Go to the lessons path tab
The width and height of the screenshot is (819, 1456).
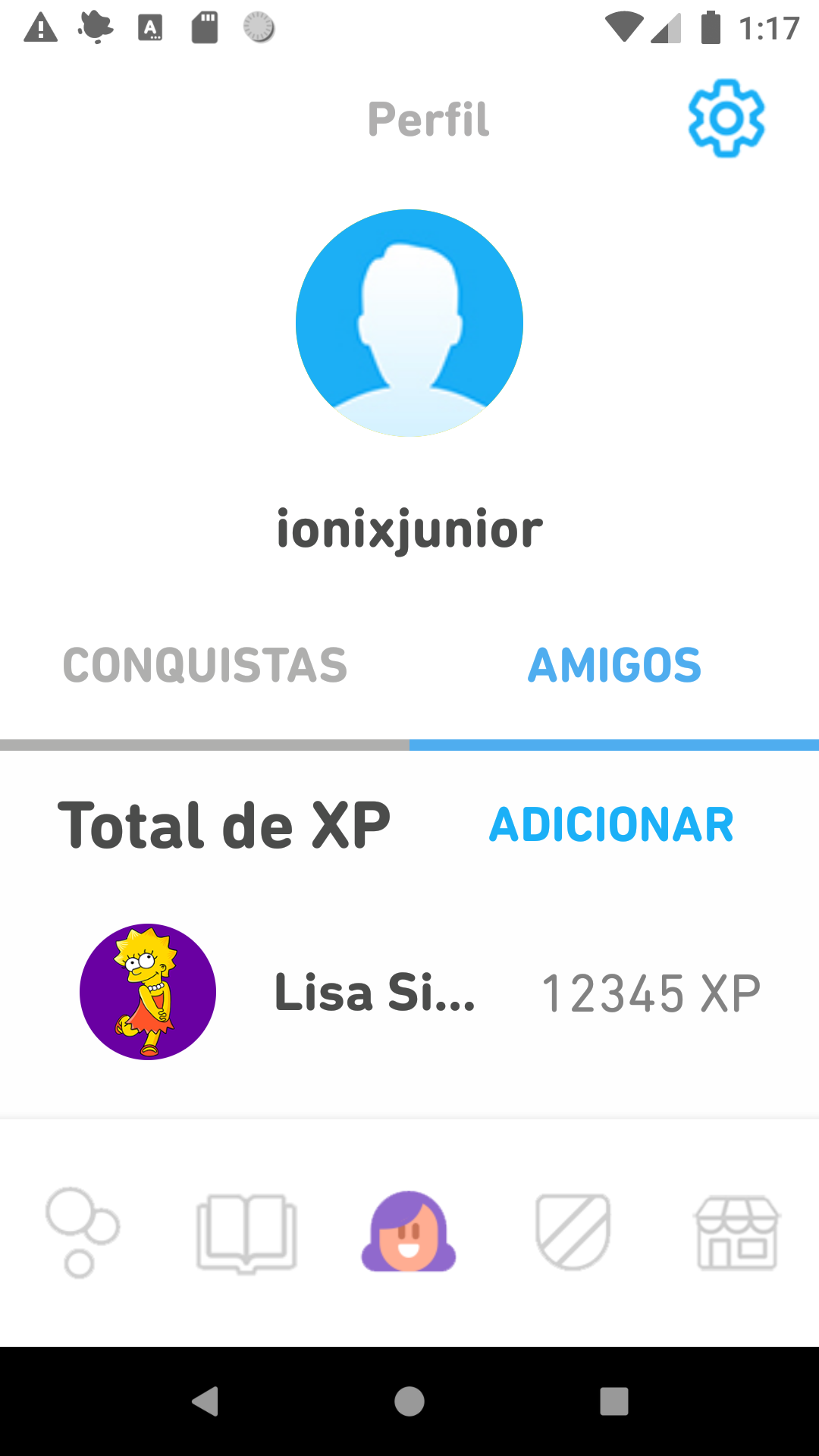point(82,1232)
